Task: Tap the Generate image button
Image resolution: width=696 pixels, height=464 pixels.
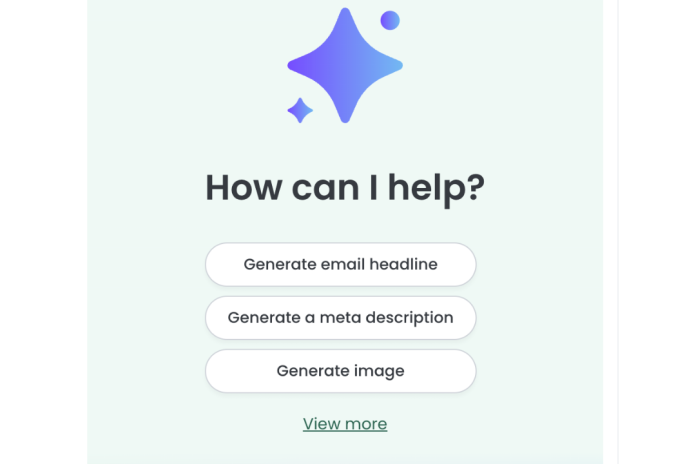Action: click(x=340, y=371)
